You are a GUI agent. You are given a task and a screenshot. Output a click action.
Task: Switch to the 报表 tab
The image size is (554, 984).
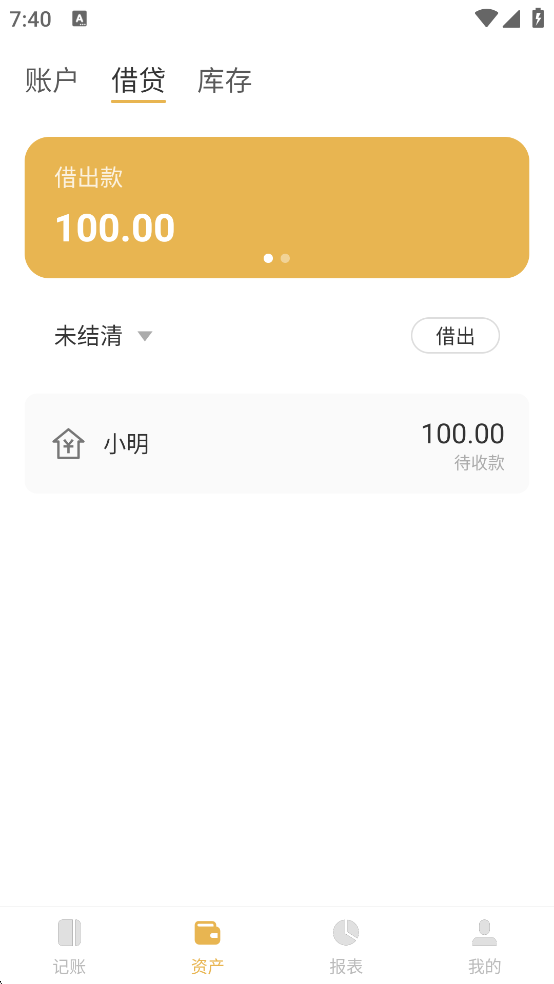(346, 946)
